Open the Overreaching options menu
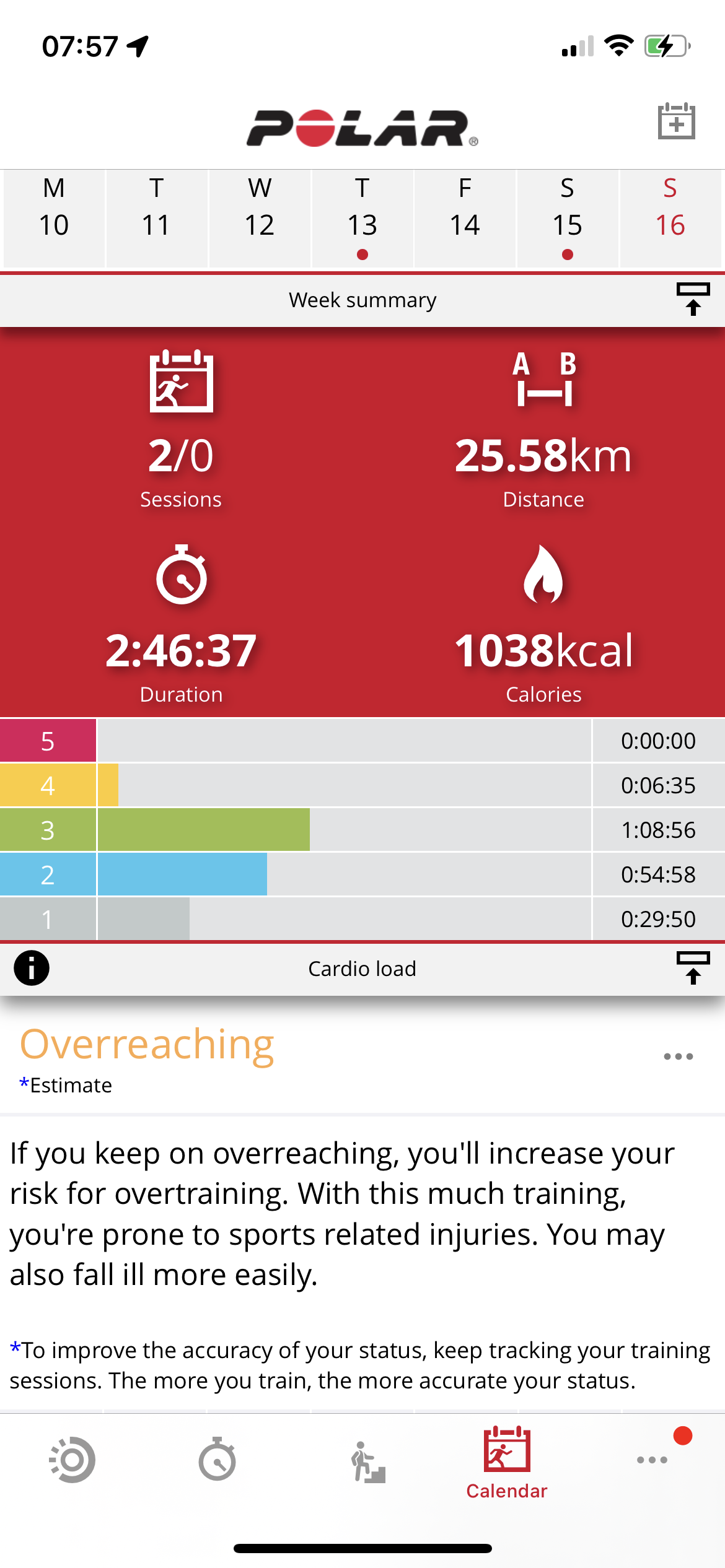Screen dimensions: 725x1568 pos(678,1056)
